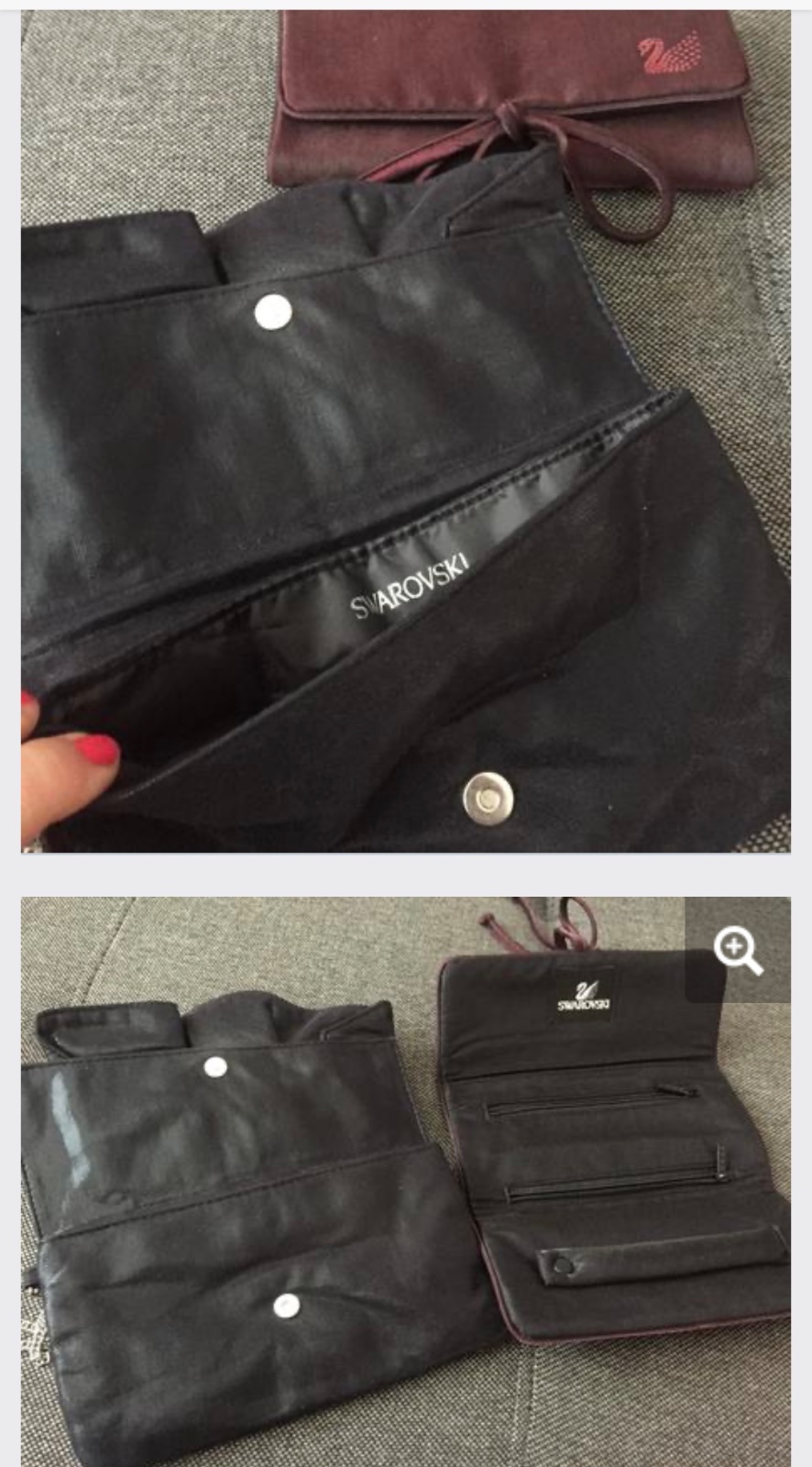Tap the zoom magnifier on the second photo

click(738, 952)
